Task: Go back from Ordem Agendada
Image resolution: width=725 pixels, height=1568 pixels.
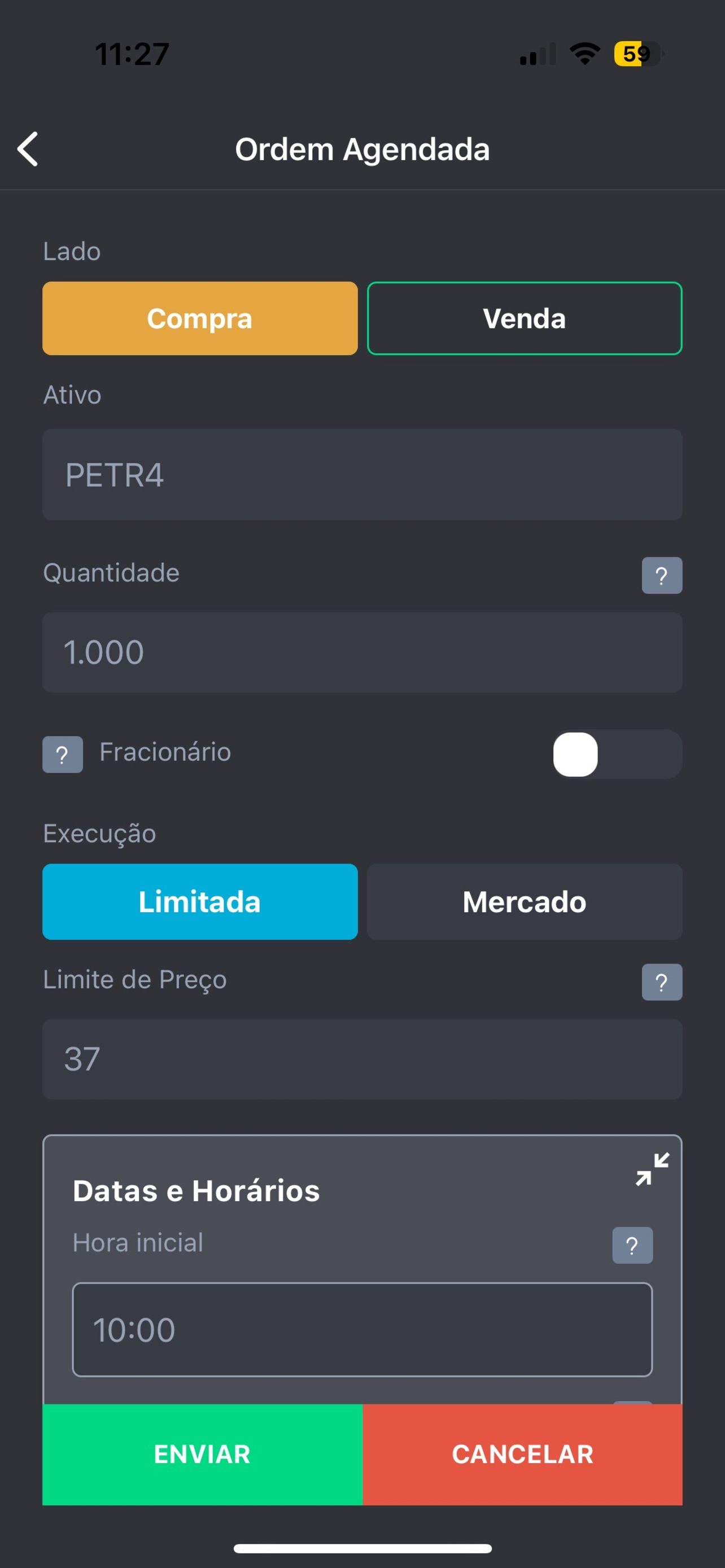Action: [28, 149]
